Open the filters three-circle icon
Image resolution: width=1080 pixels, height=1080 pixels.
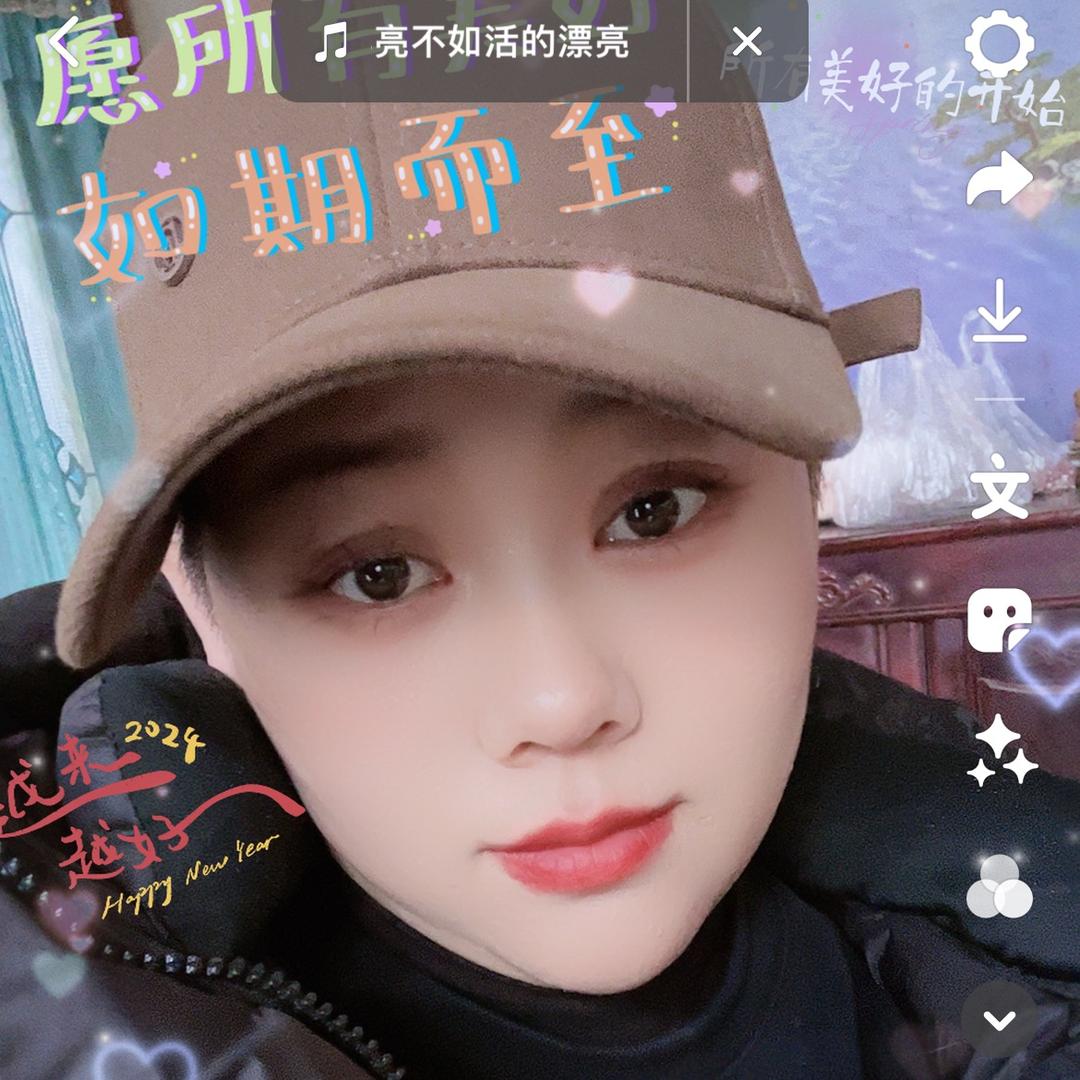pyautogui.click(x=999, y=887)
